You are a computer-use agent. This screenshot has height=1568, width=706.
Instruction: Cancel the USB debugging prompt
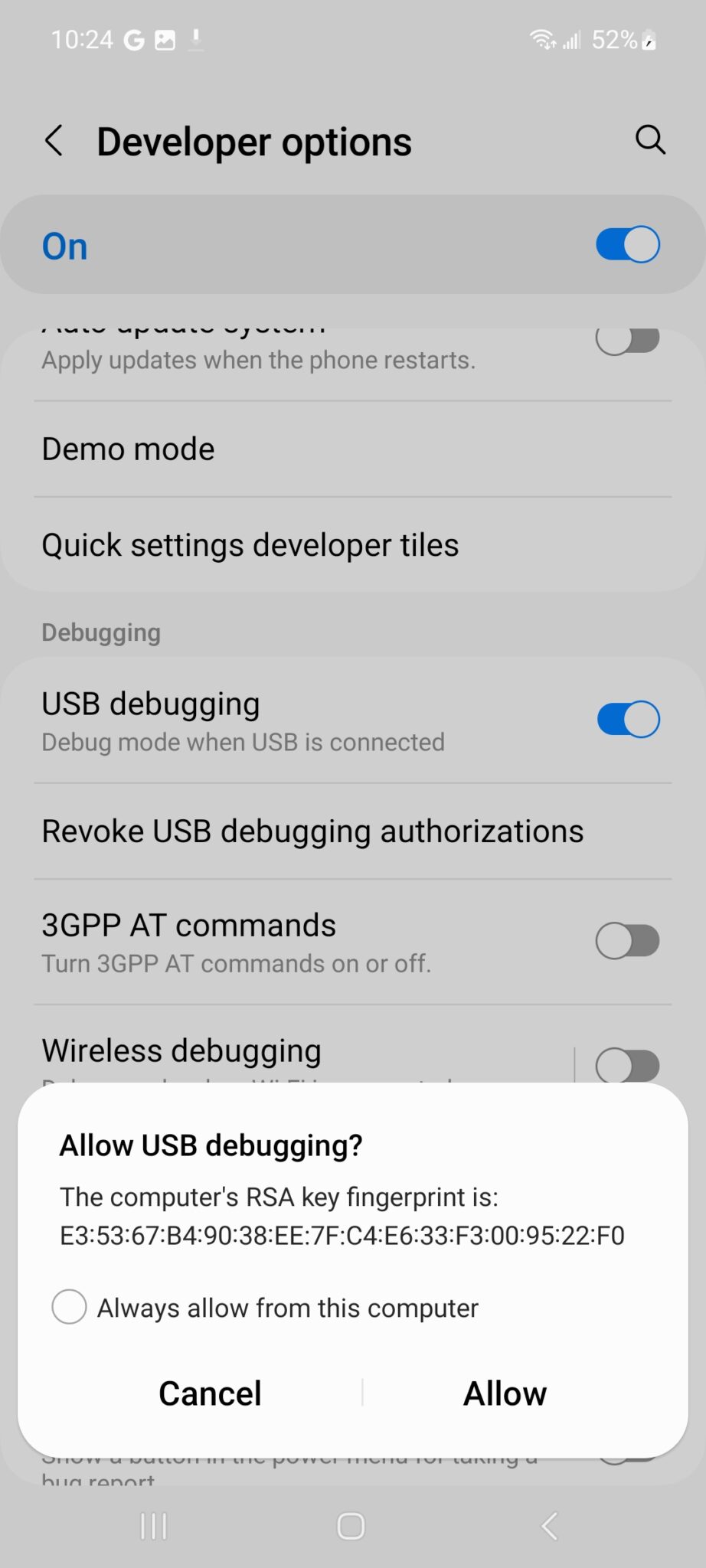coord(209,1393)
